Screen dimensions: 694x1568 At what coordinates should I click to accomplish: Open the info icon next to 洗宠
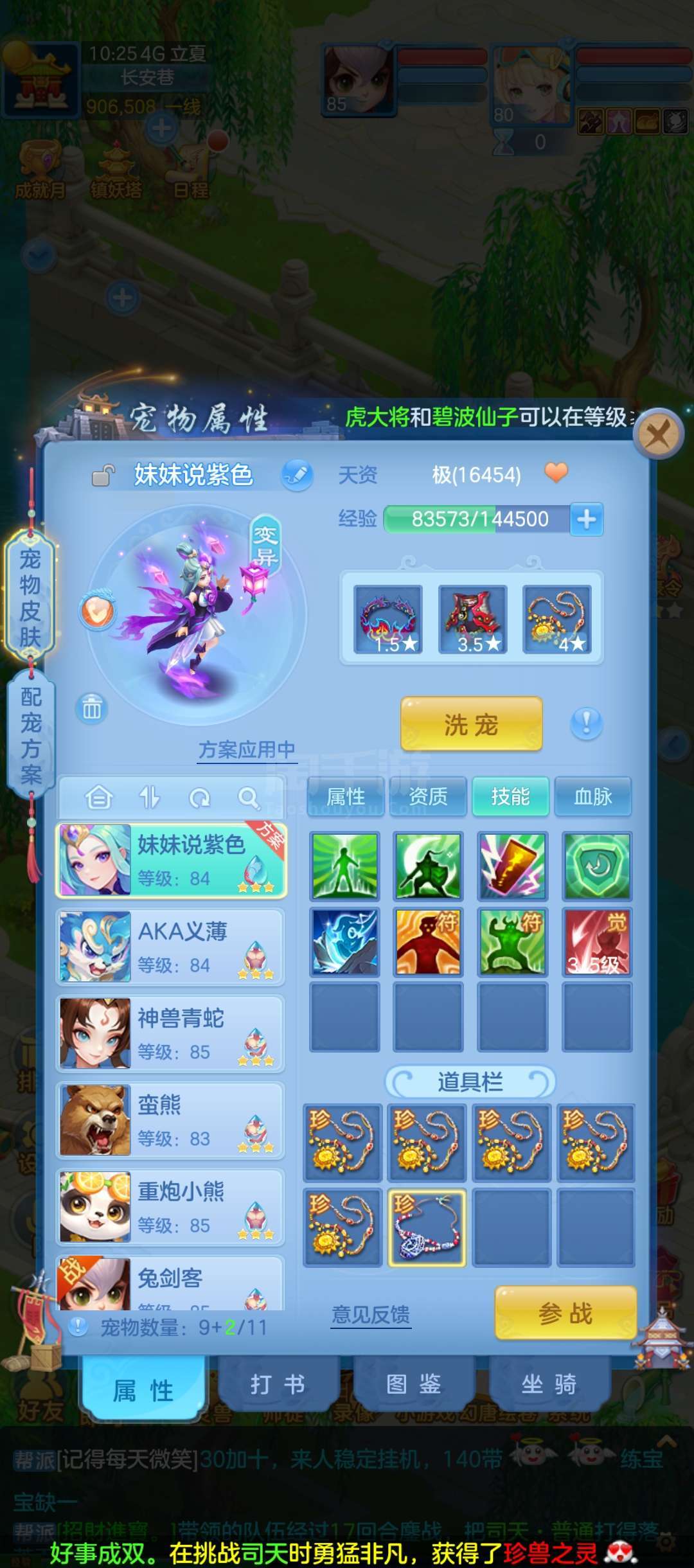(587, 724)
